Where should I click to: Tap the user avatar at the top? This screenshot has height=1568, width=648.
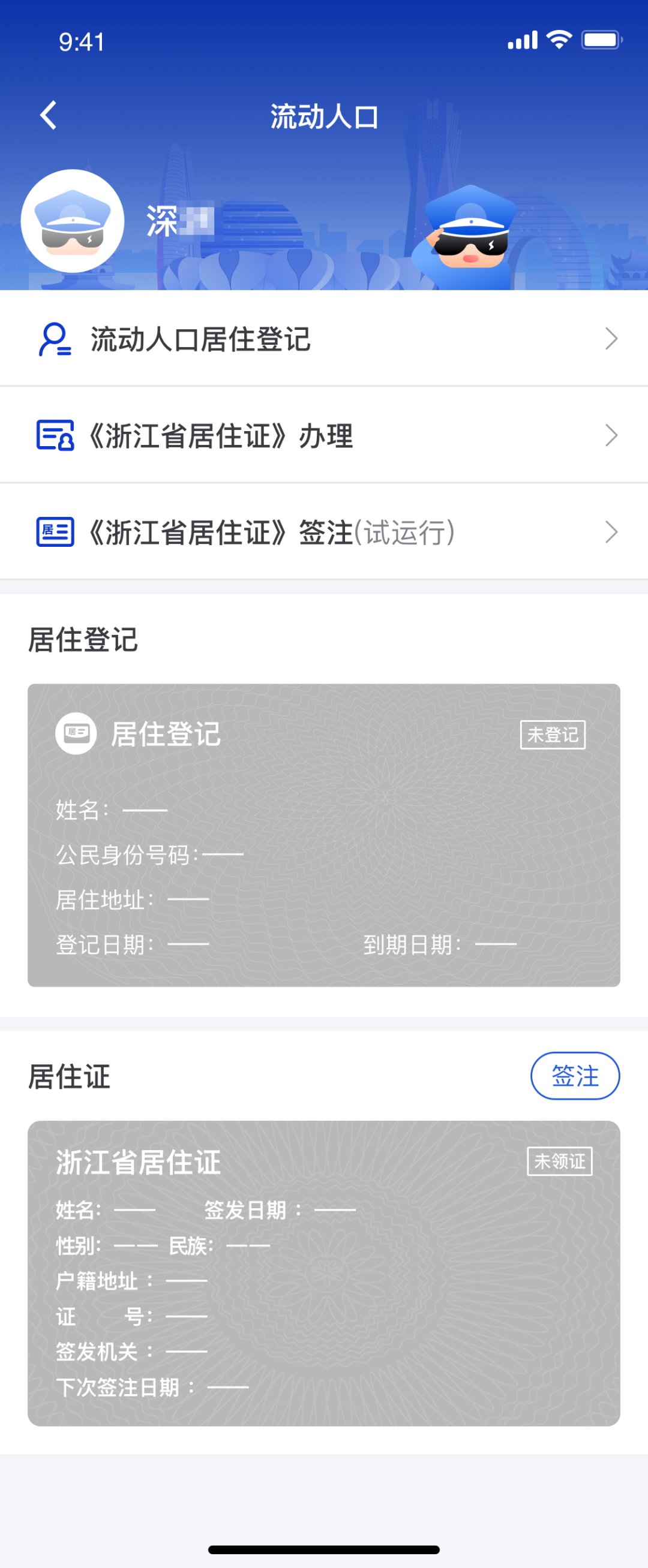73,221
